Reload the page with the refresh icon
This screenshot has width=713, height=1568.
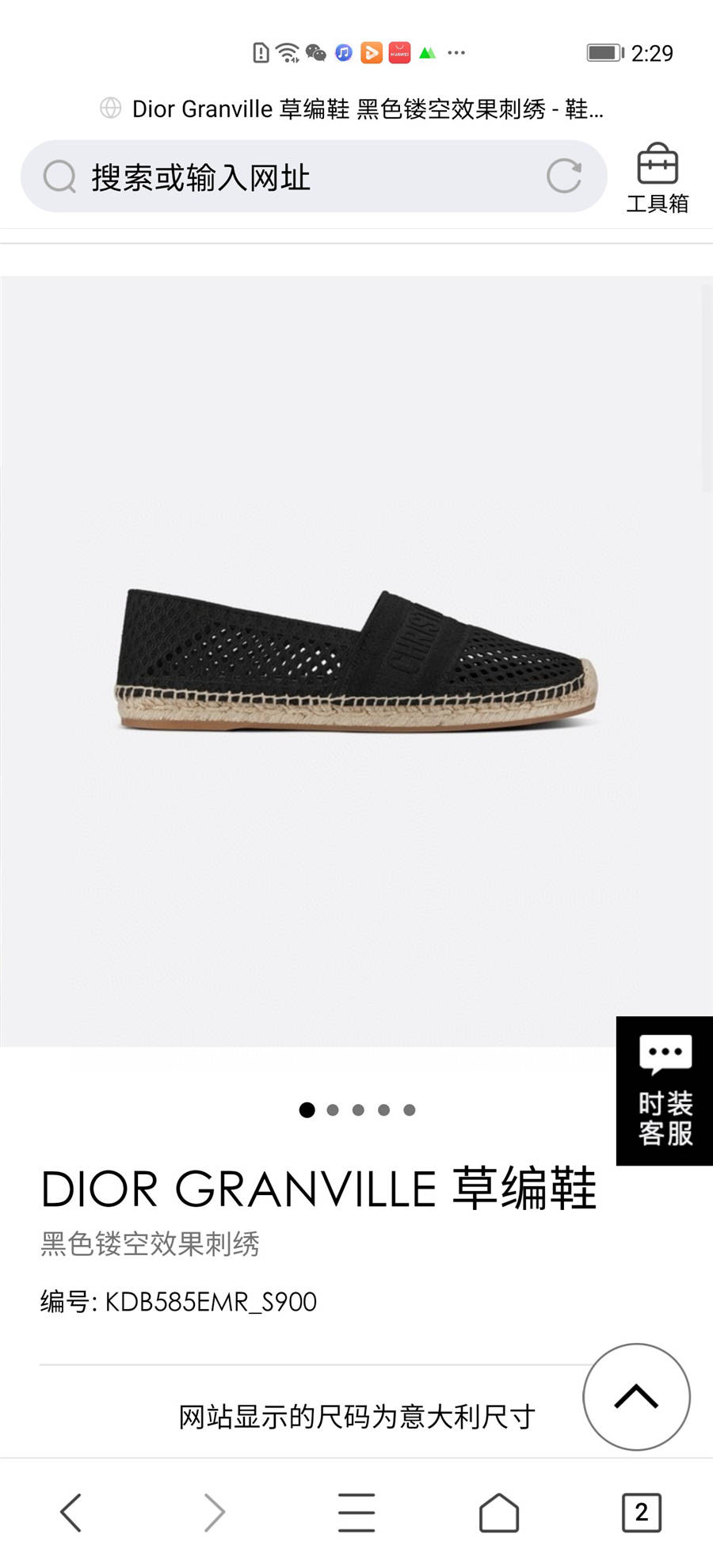(x=564, y=176)
